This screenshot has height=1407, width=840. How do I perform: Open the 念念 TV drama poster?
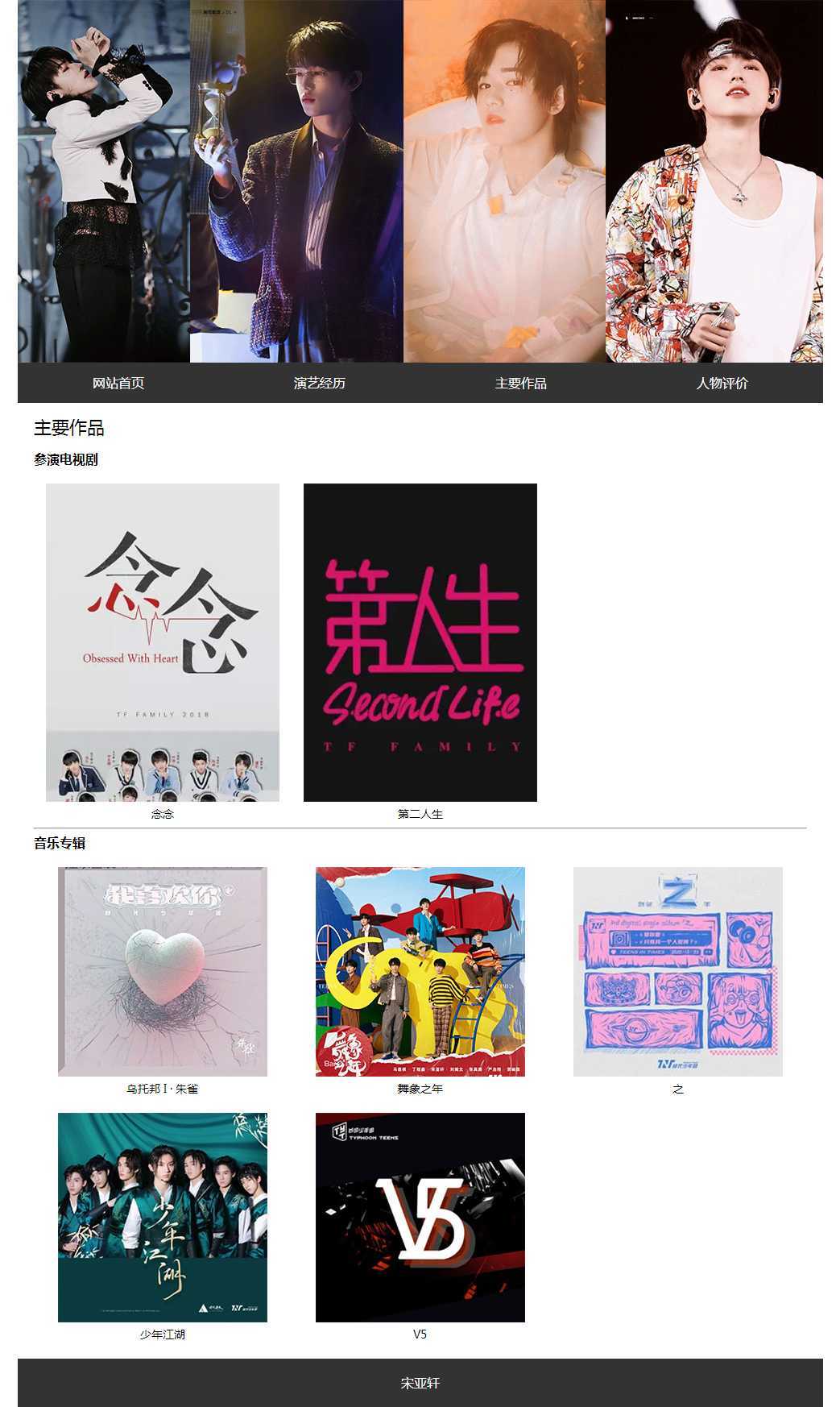pyautogui.click(x=163, y=642)
